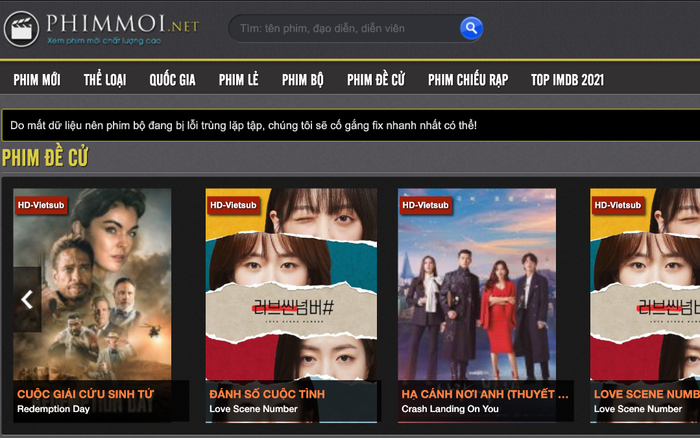Open the Top IMDB 2021 list
This screenshot has width=700, height=438.
tap(567, 80)
